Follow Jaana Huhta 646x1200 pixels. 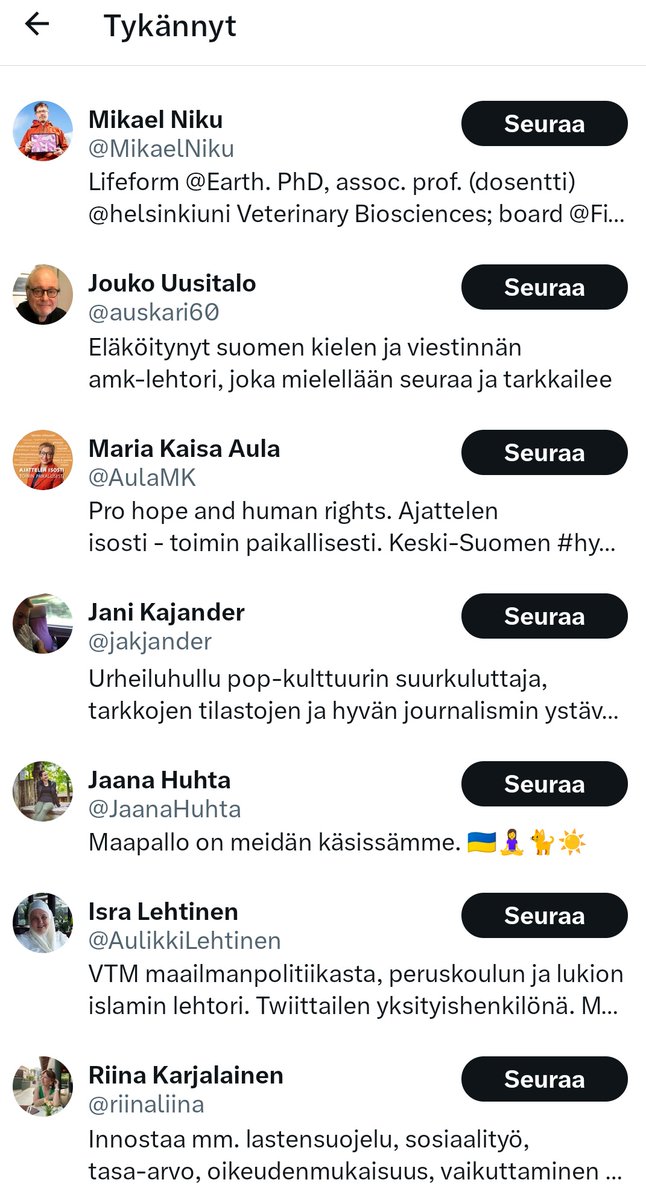(x=544, y=785)
